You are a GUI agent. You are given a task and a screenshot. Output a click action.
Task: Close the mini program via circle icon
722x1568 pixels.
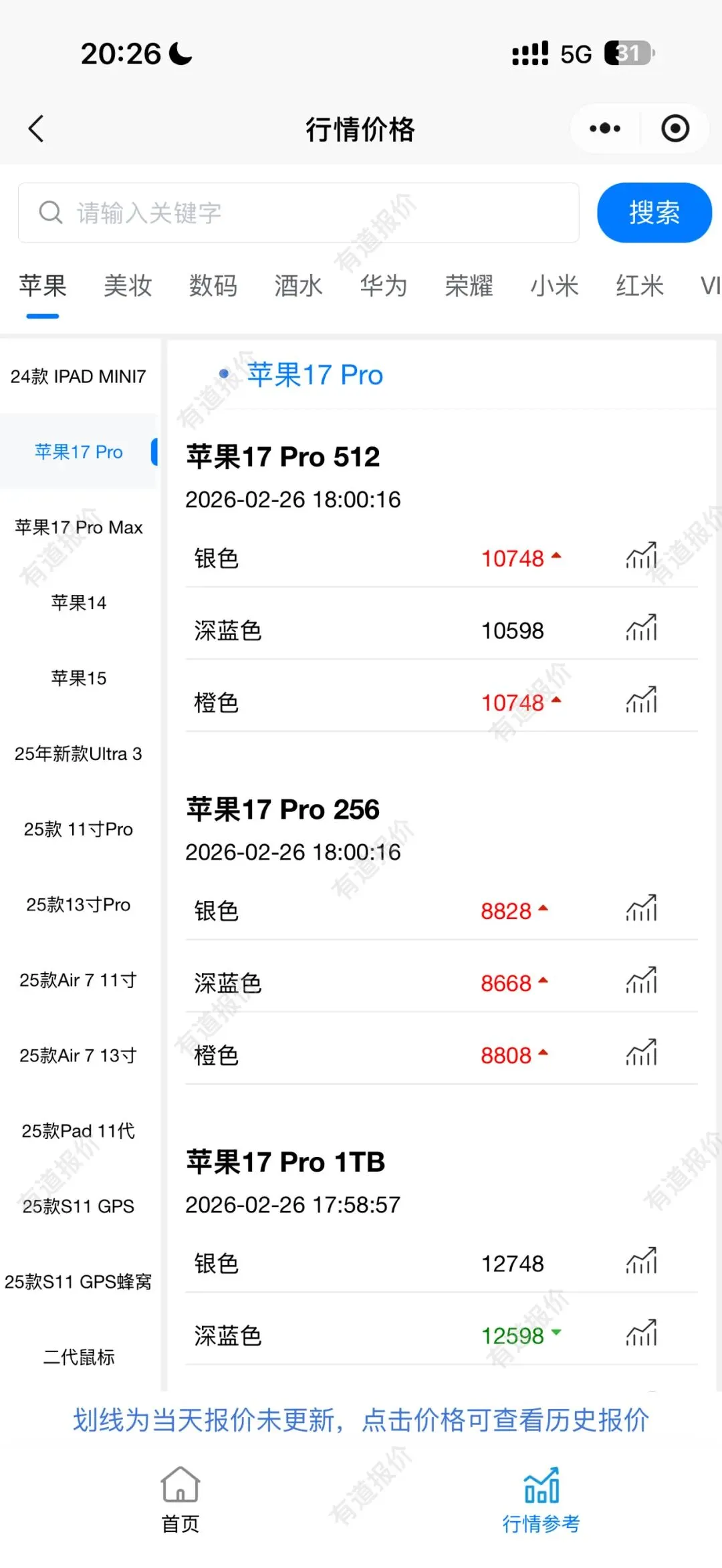(675, 128)
